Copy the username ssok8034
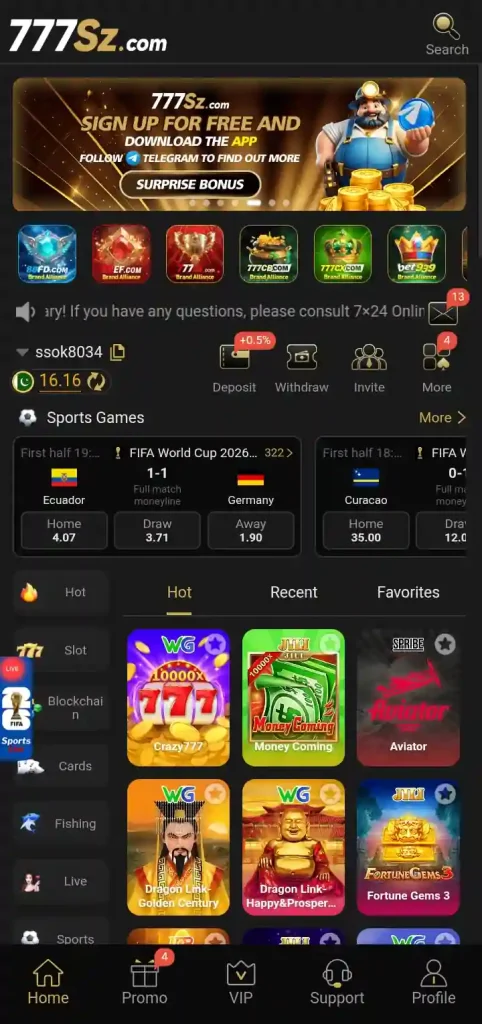Viewport: 482px width, 1024px height. 118,353
